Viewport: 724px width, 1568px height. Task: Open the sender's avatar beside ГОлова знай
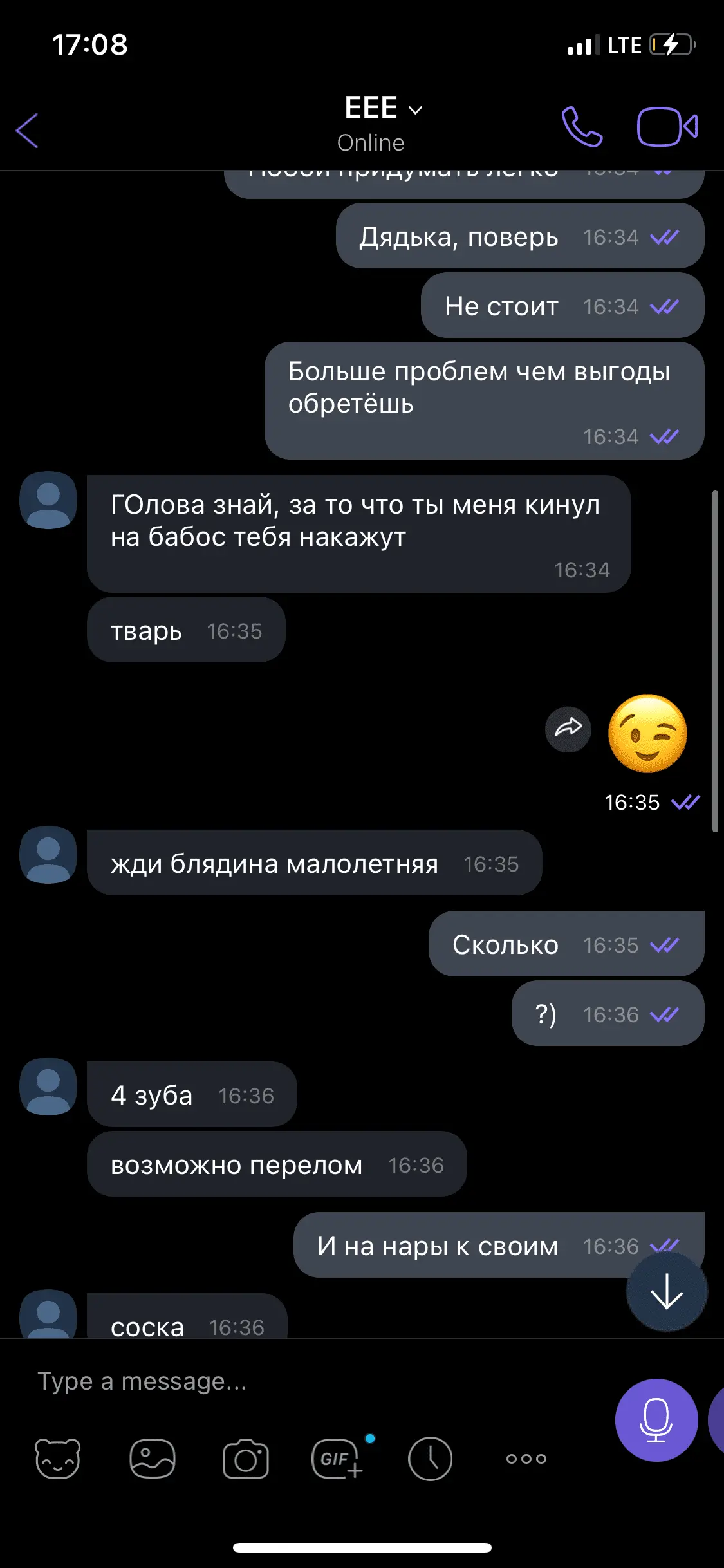48,500
